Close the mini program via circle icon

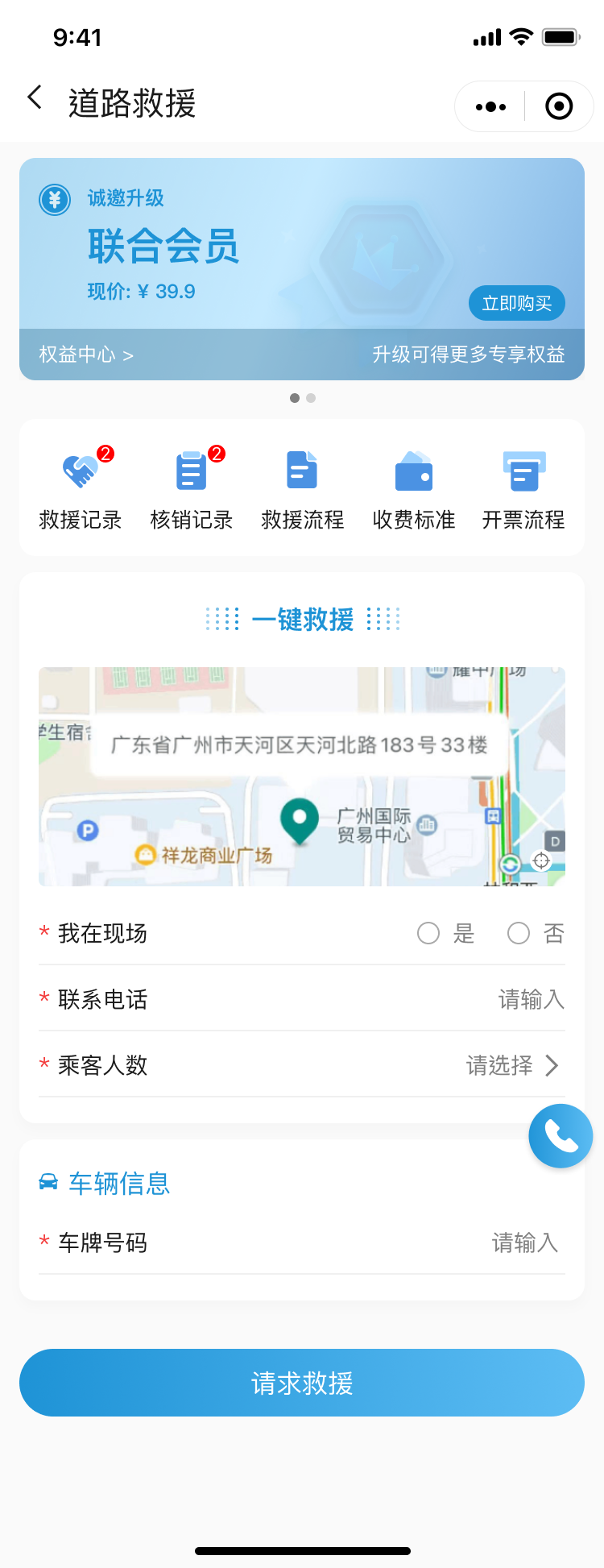(559, 106)
